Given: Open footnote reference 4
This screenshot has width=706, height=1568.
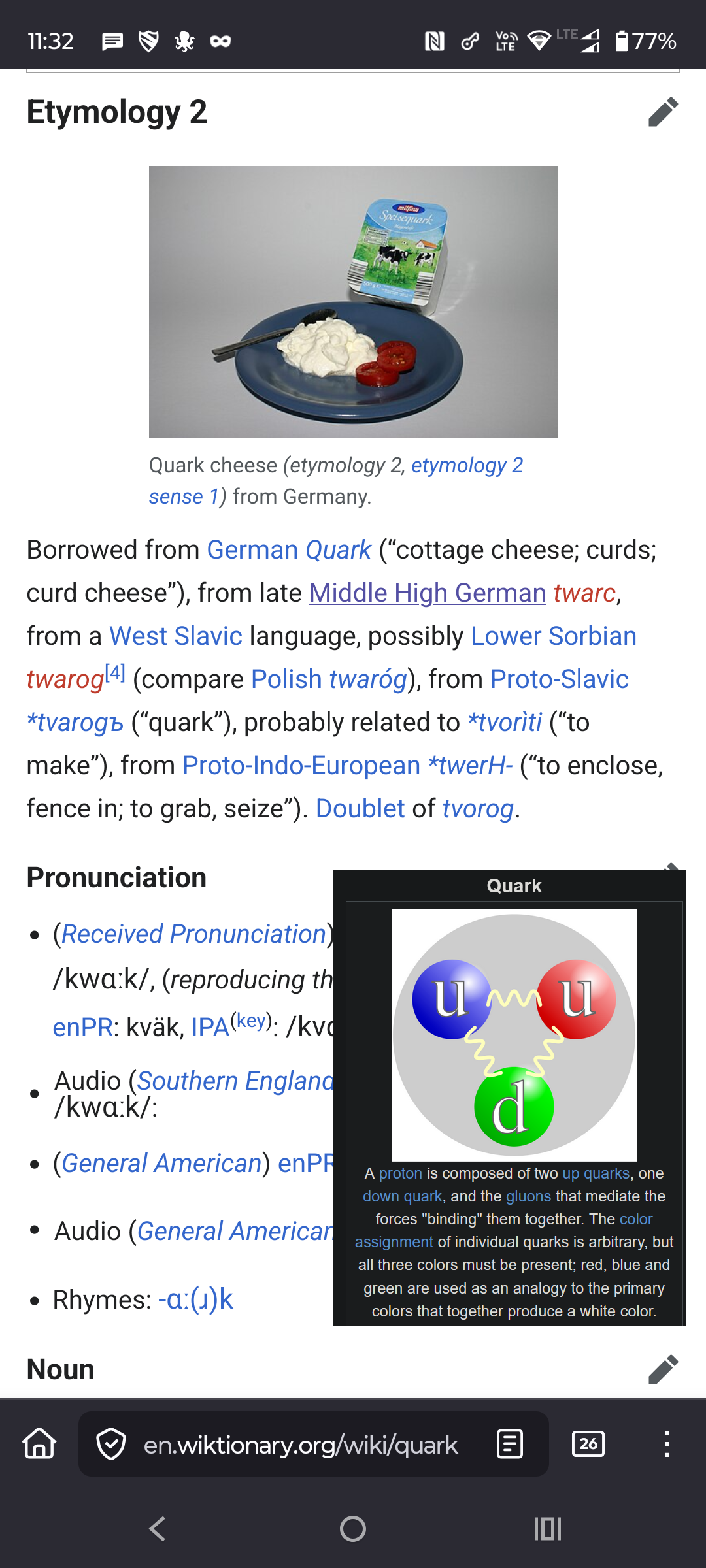Looking at the screenshot, I should pos(115,673).
